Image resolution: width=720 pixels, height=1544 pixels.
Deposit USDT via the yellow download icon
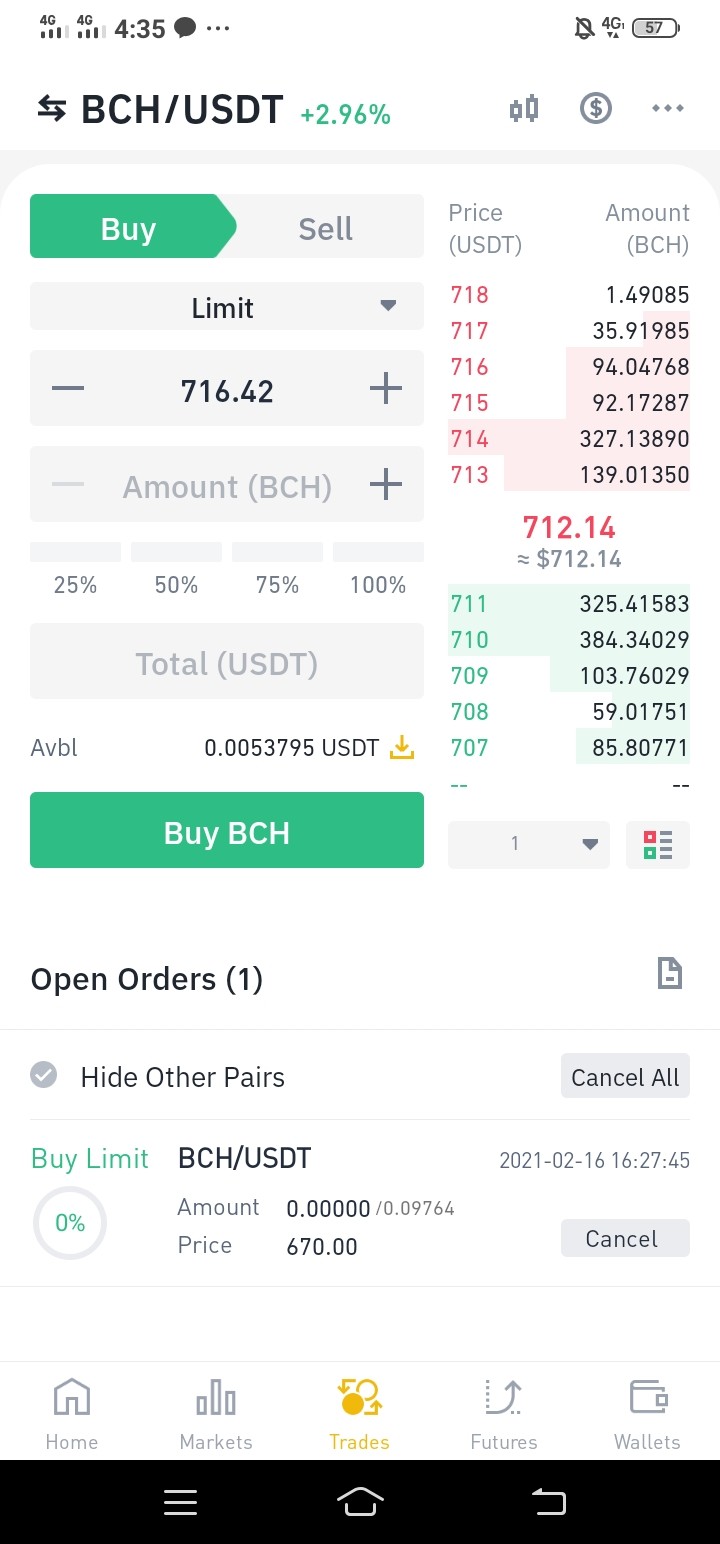point(401,747)
